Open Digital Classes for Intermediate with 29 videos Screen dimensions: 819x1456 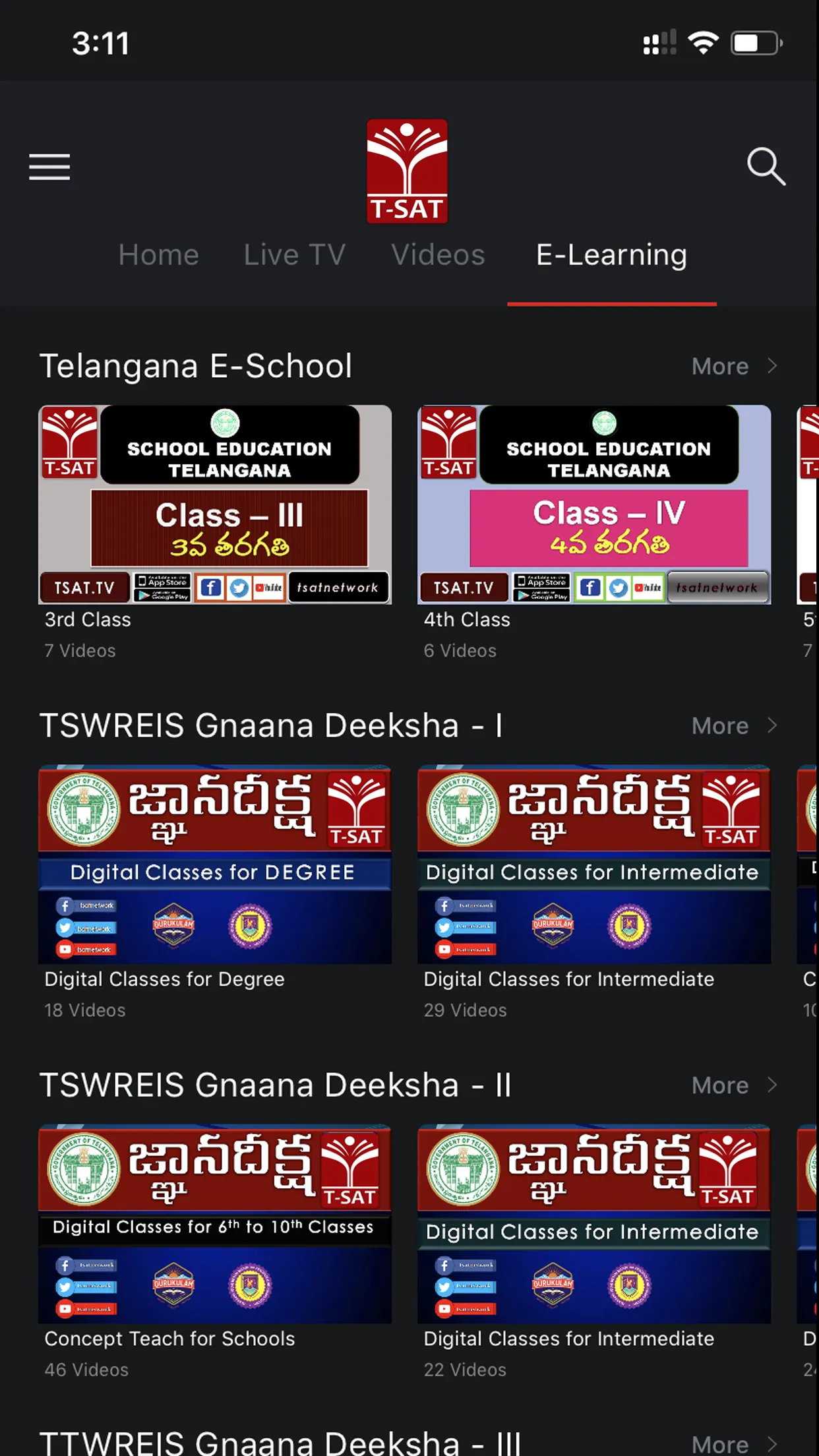(594, 864)
